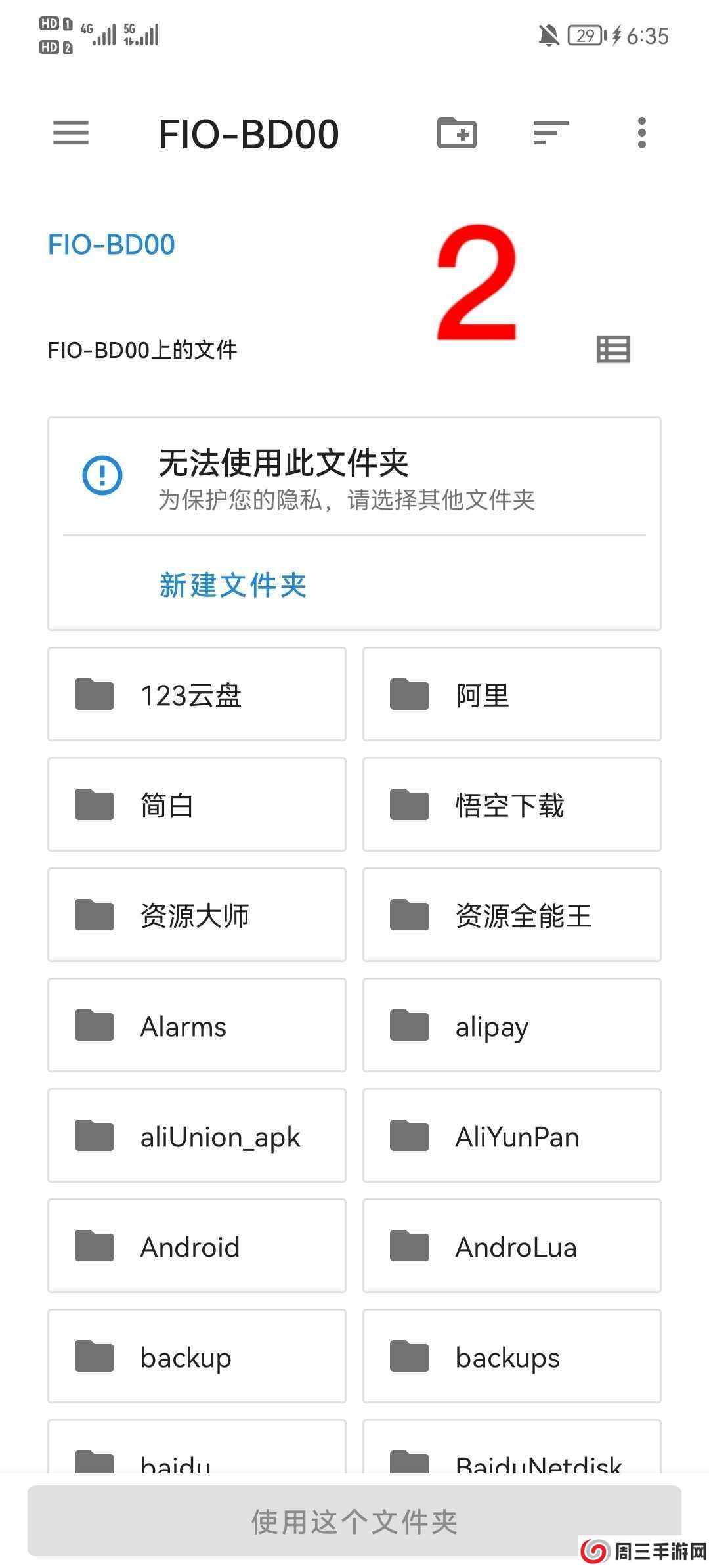Open the aliUnion_apk folder
This screenshot has height=1568, width=709.
click(197, 1136)
